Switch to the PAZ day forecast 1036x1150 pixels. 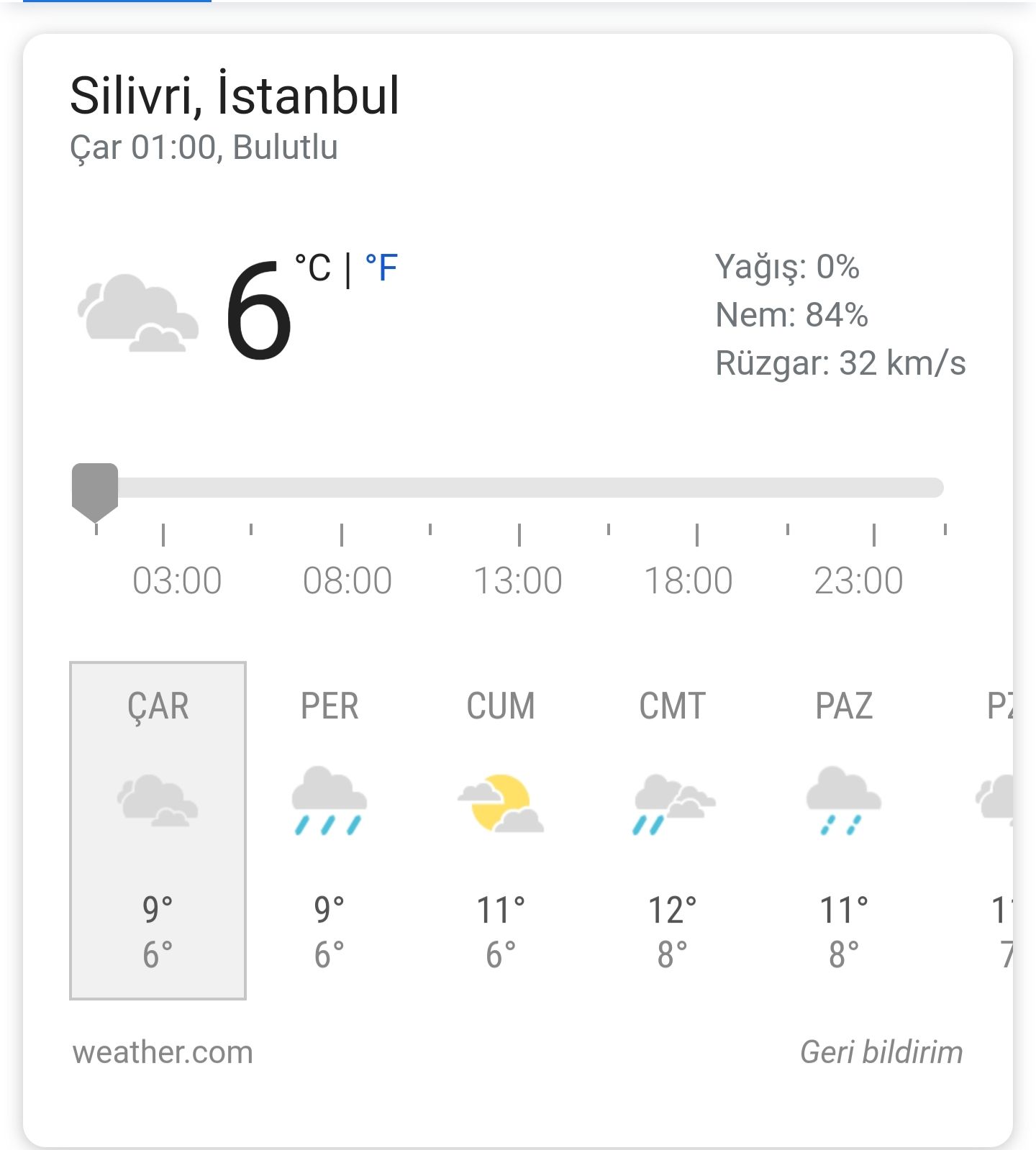click(x=844, y=830)
